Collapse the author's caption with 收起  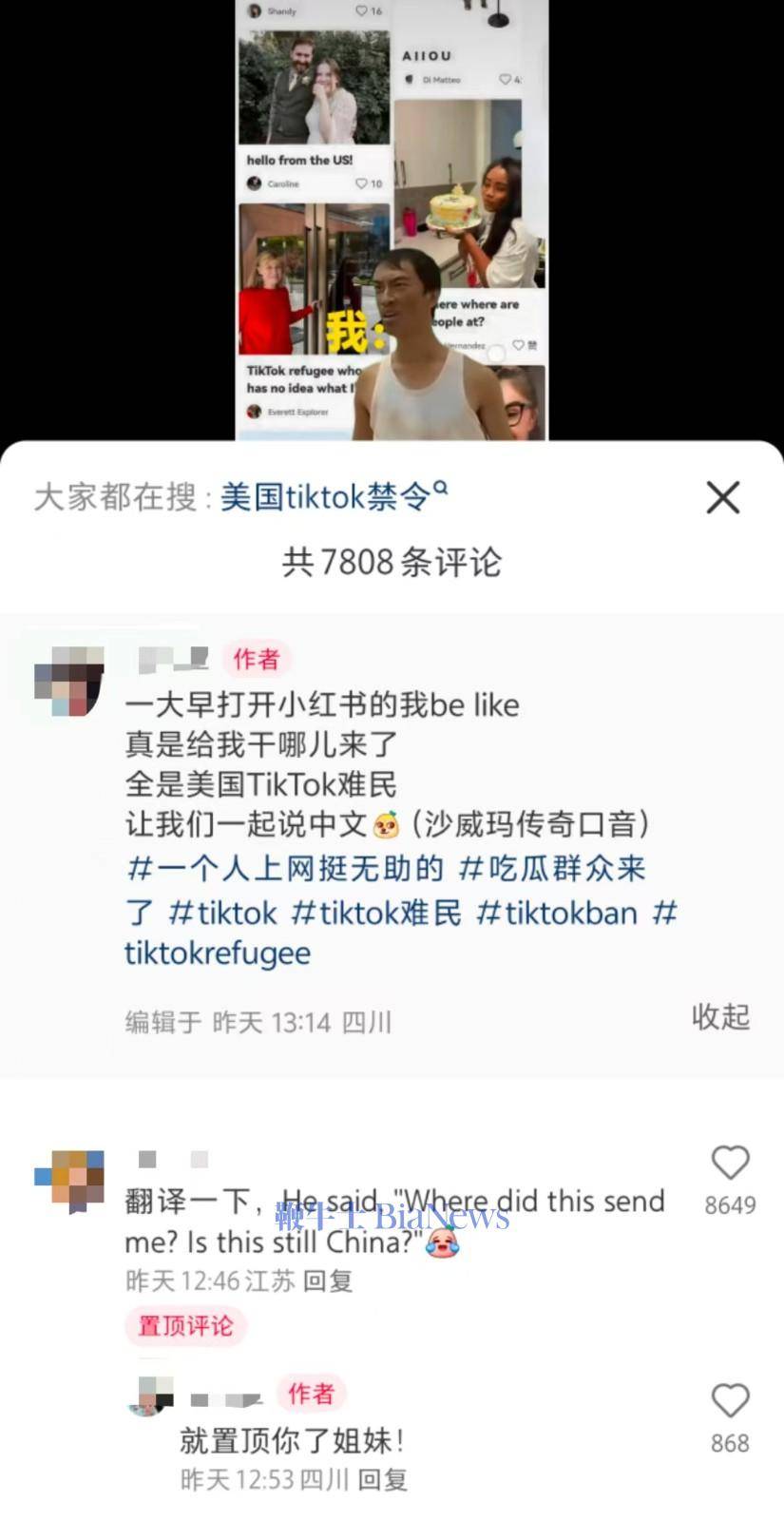click(719, 1017)
